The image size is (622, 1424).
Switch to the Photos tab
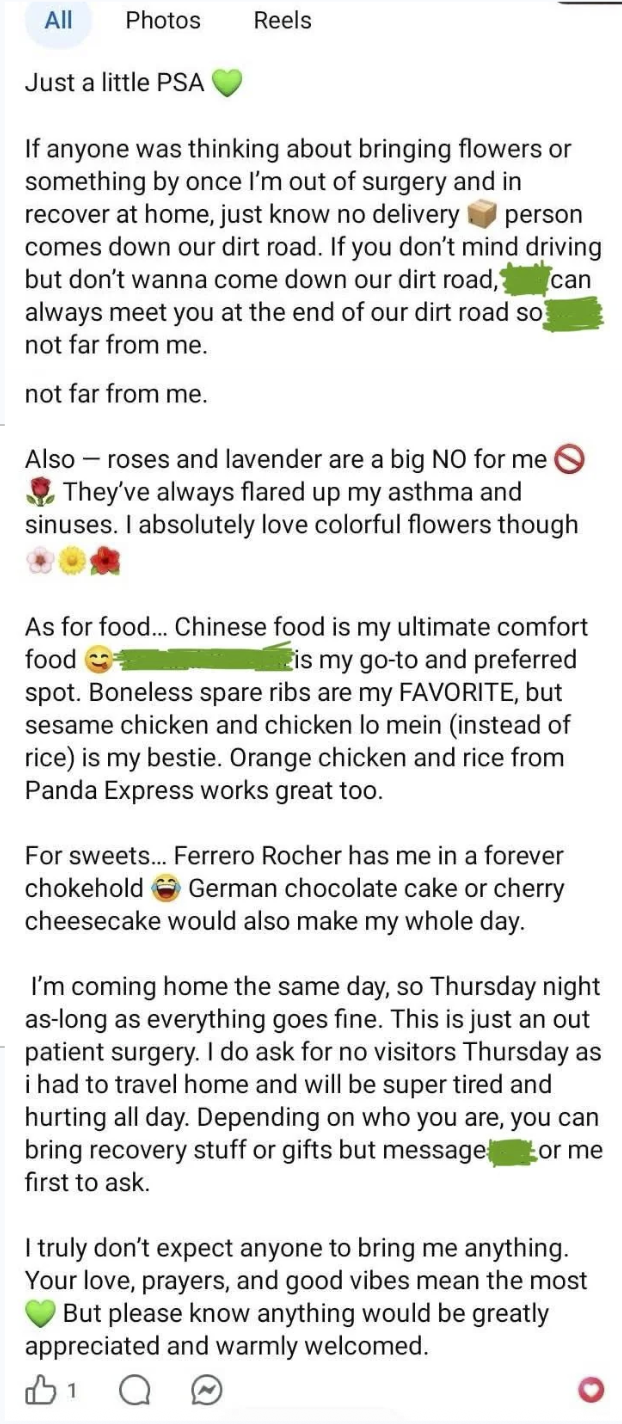(x=163, y=21)
